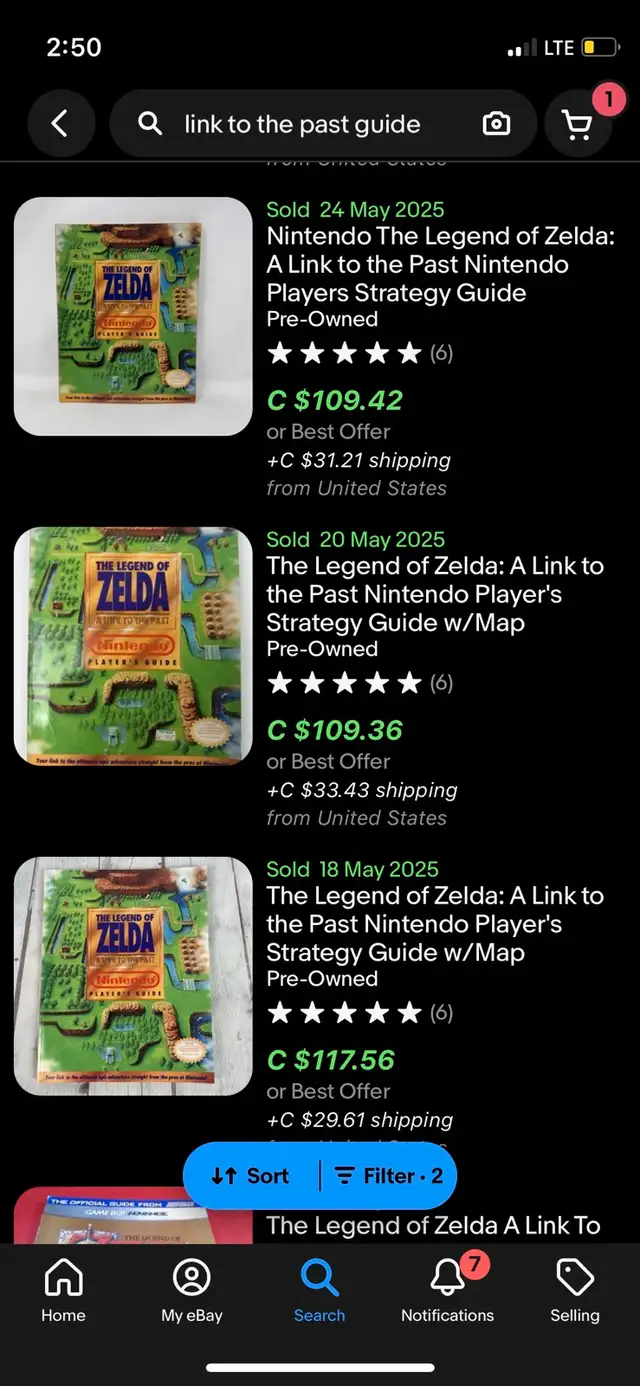Open the Sort options
This screenshot has width=640, height=1386.
click(251, 1176)
